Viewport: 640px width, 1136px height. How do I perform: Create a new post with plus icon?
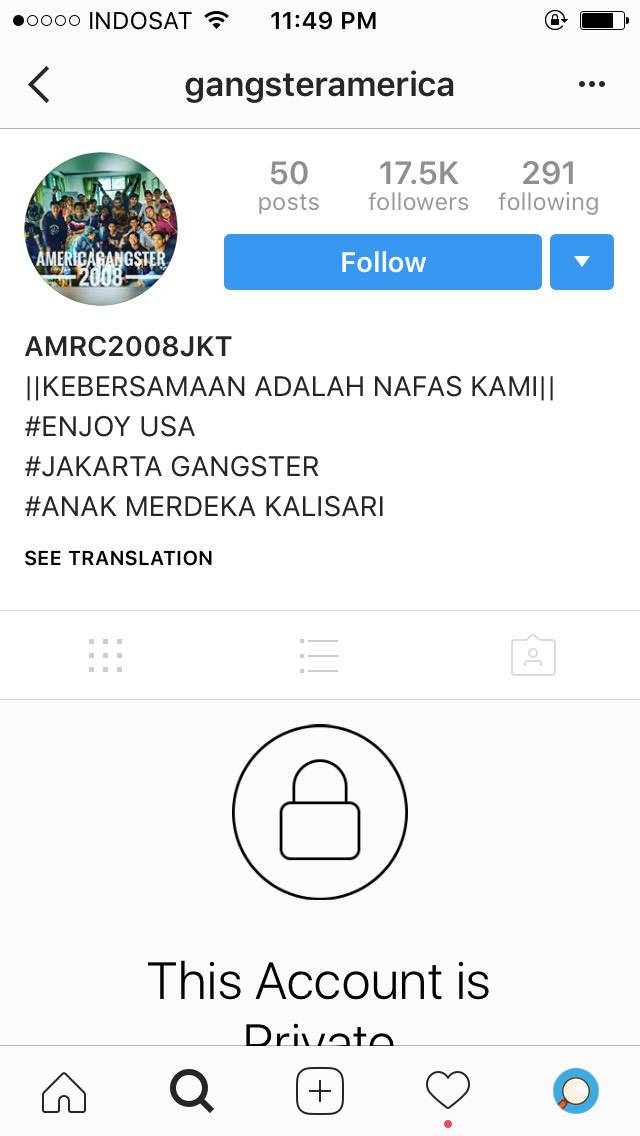(x=320, y=1091)
